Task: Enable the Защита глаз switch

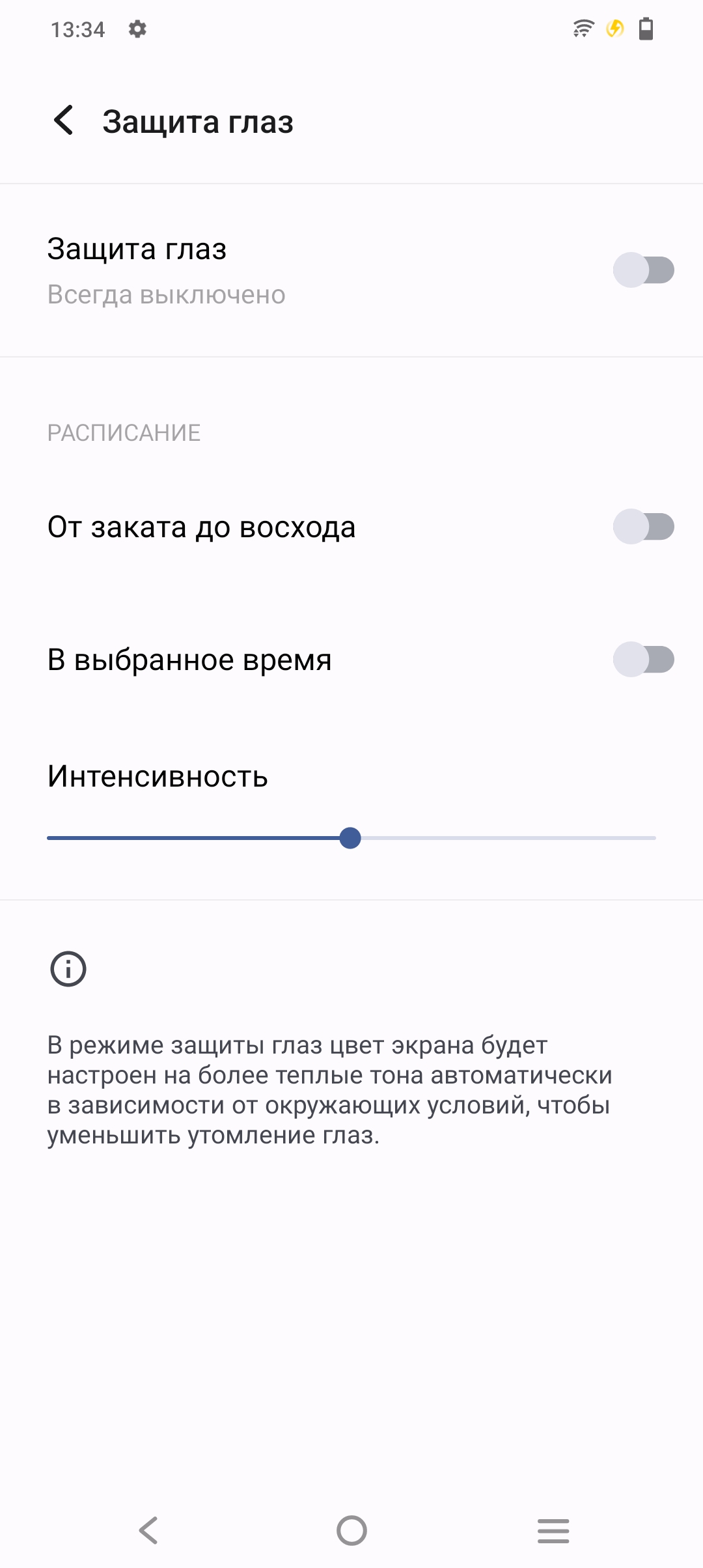Action: [x=643, y=270]
